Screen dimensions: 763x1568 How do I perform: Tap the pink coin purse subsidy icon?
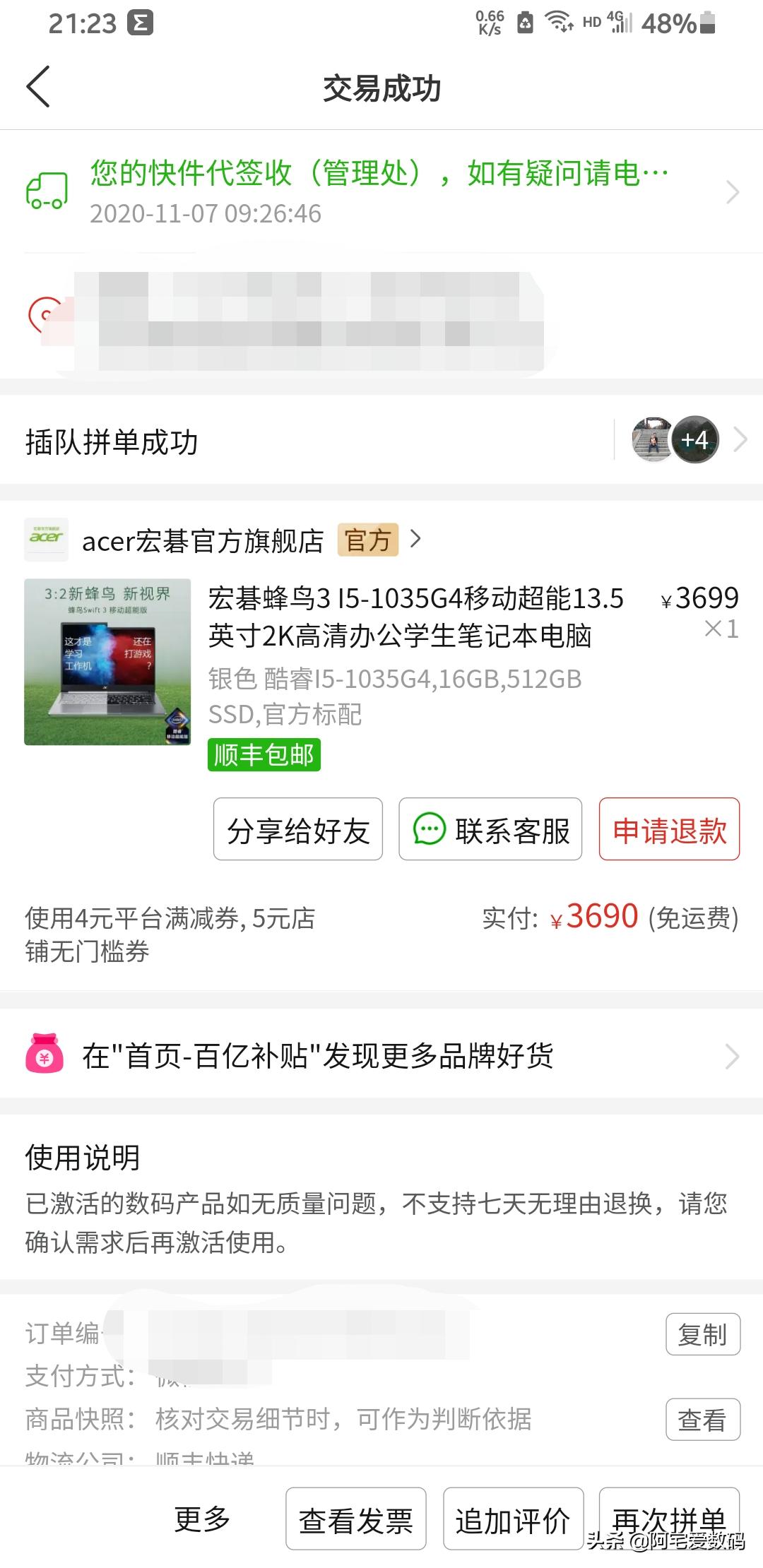[42, 1057]
